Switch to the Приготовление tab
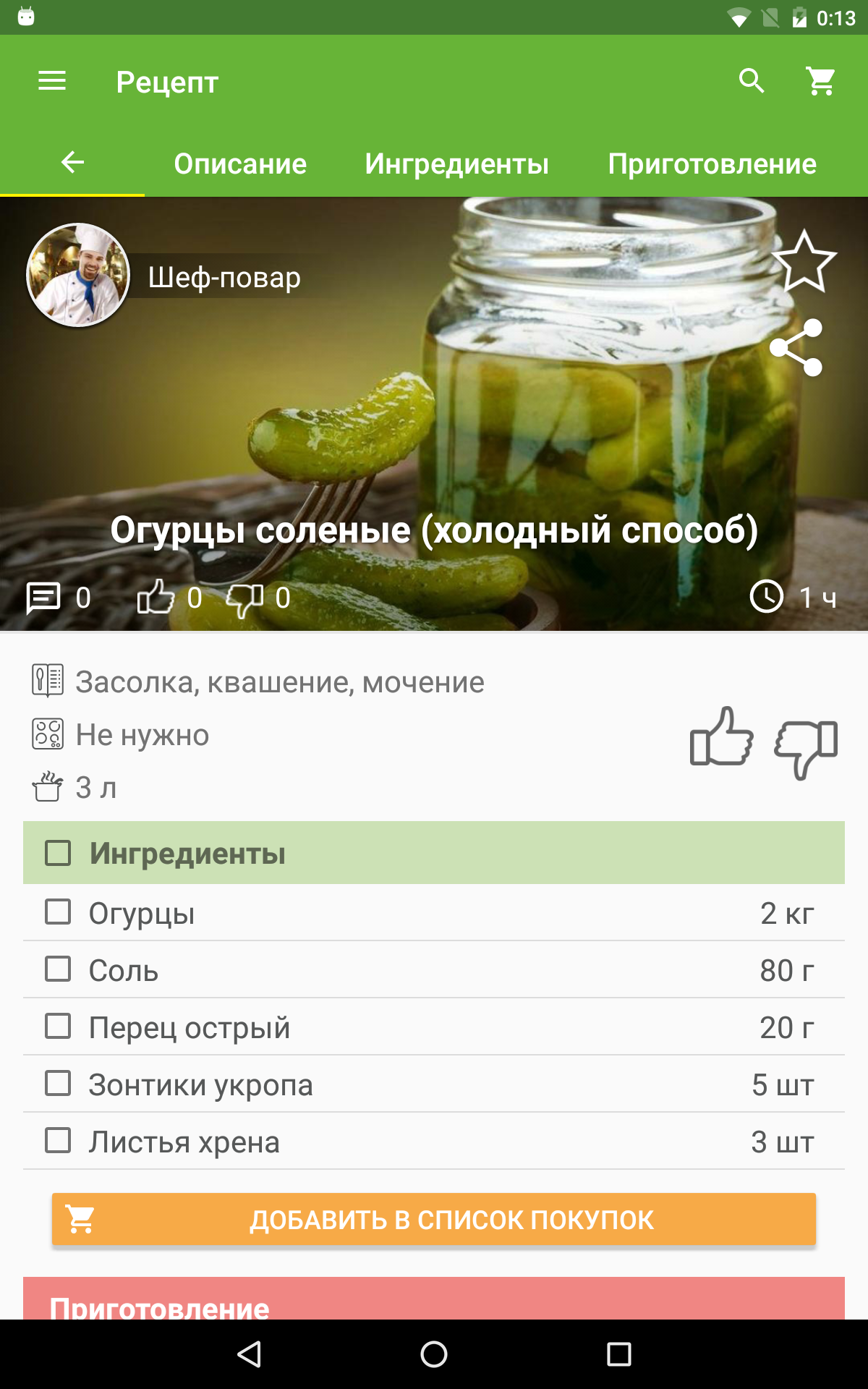Screen dimensions: 868x1389 (x=712, y=164)
